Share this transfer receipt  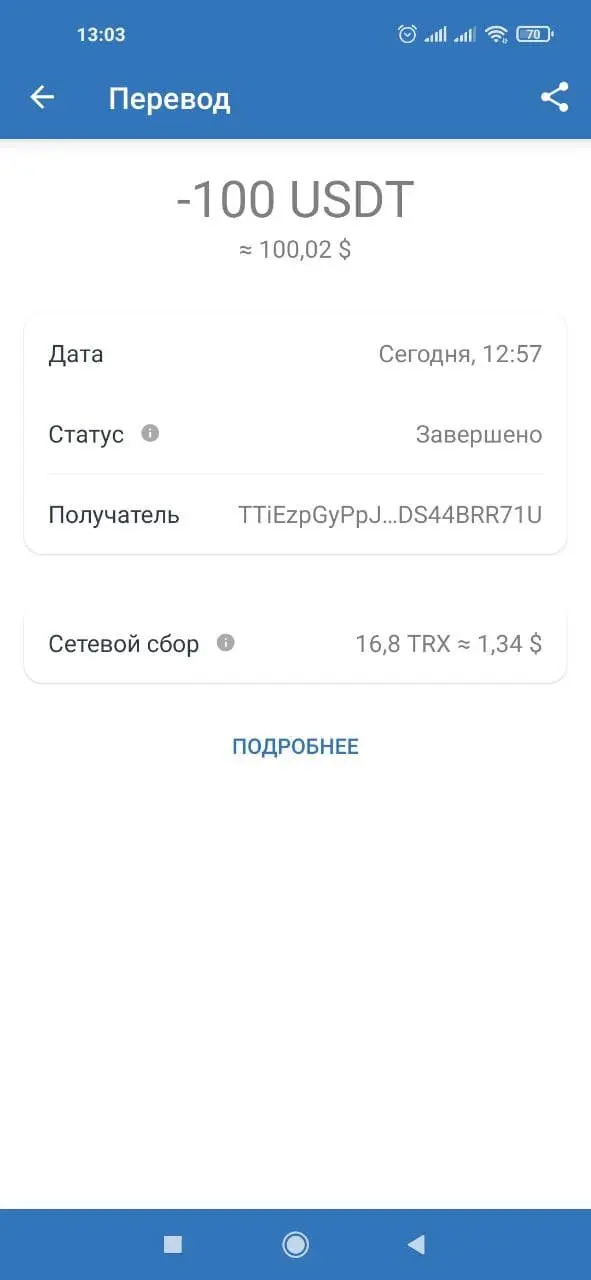click(554, 97)
